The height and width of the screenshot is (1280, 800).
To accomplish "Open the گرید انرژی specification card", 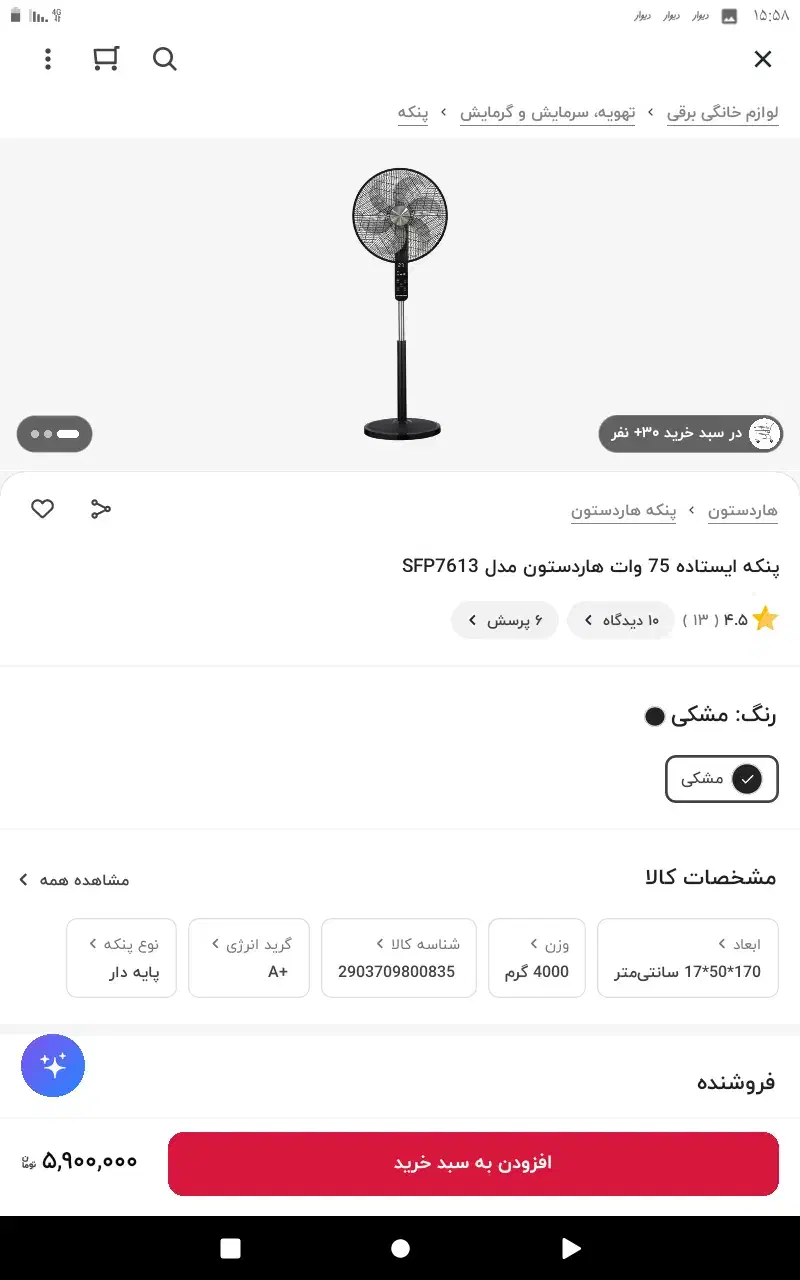I will 249,958.
